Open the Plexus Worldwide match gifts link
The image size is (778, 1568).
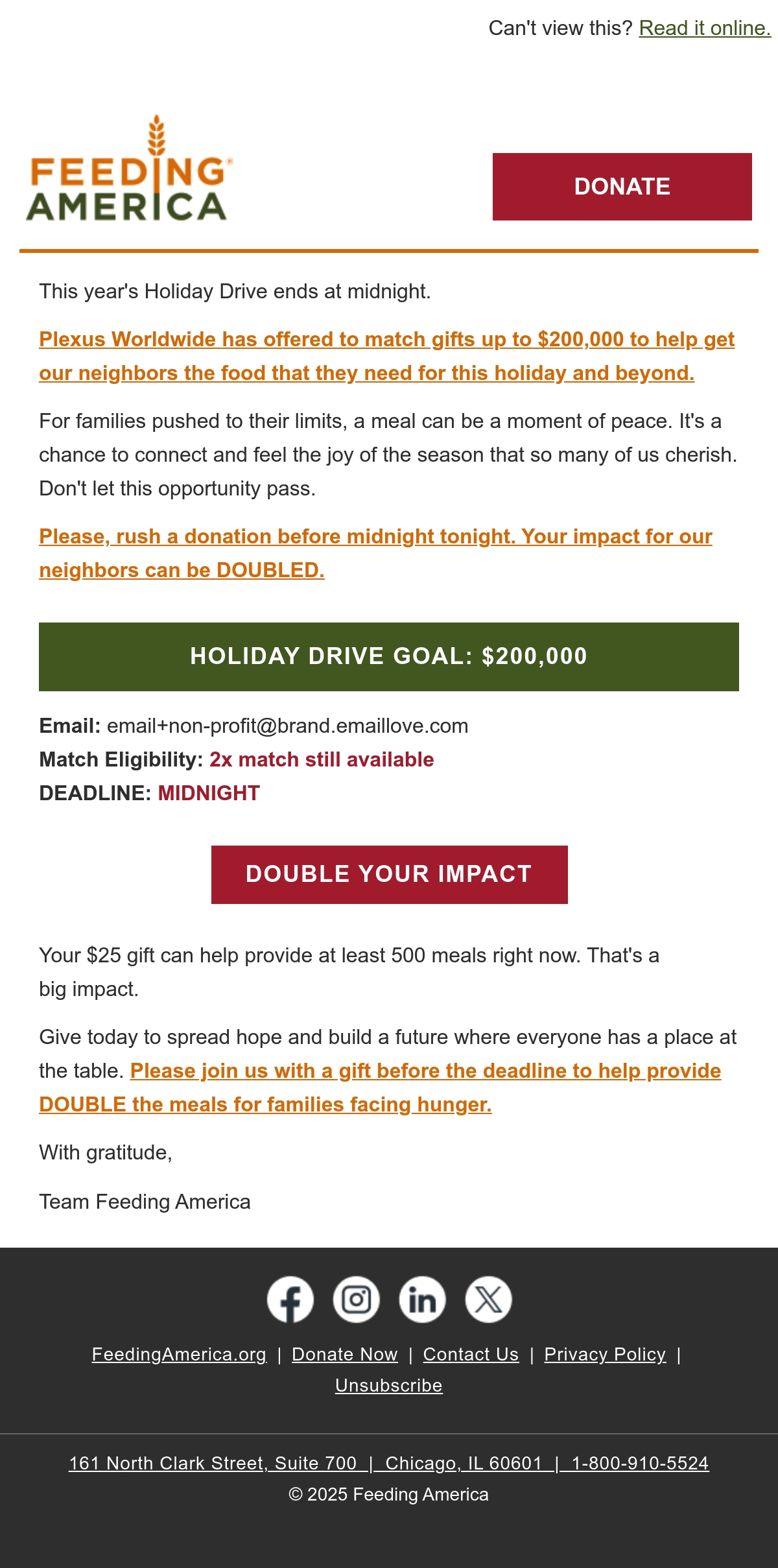click(387, 356)
